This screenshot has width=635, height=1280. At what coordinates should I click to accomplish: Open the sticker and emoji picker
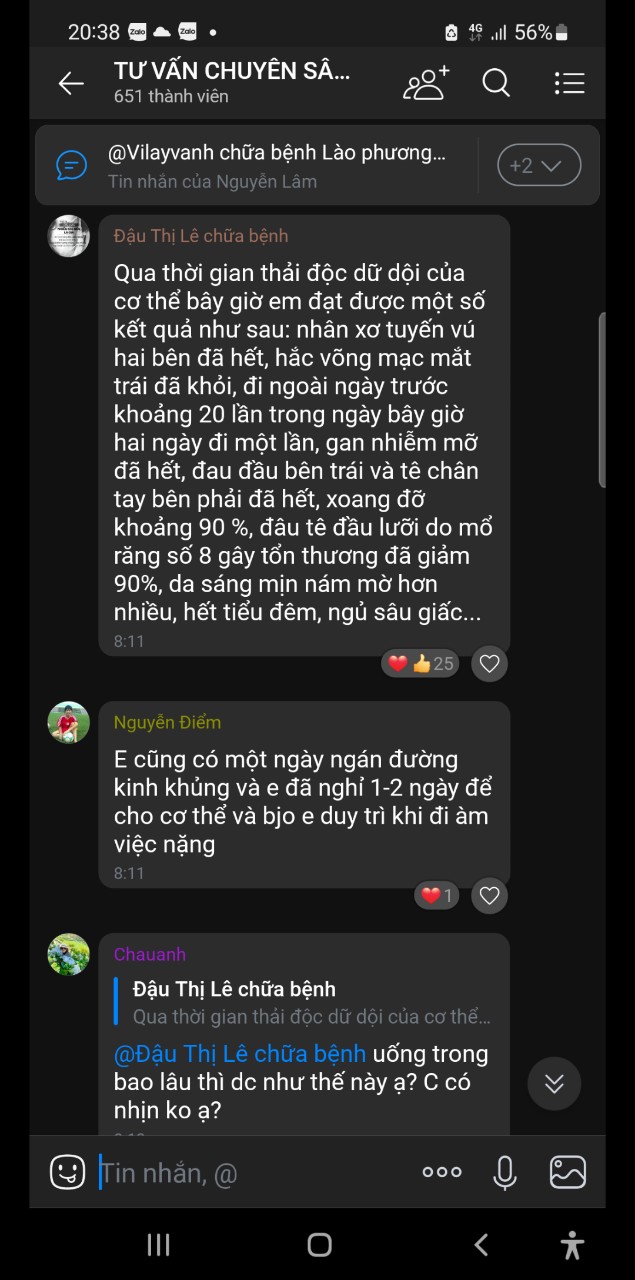pyautogui.click(x=68, y=1172)
